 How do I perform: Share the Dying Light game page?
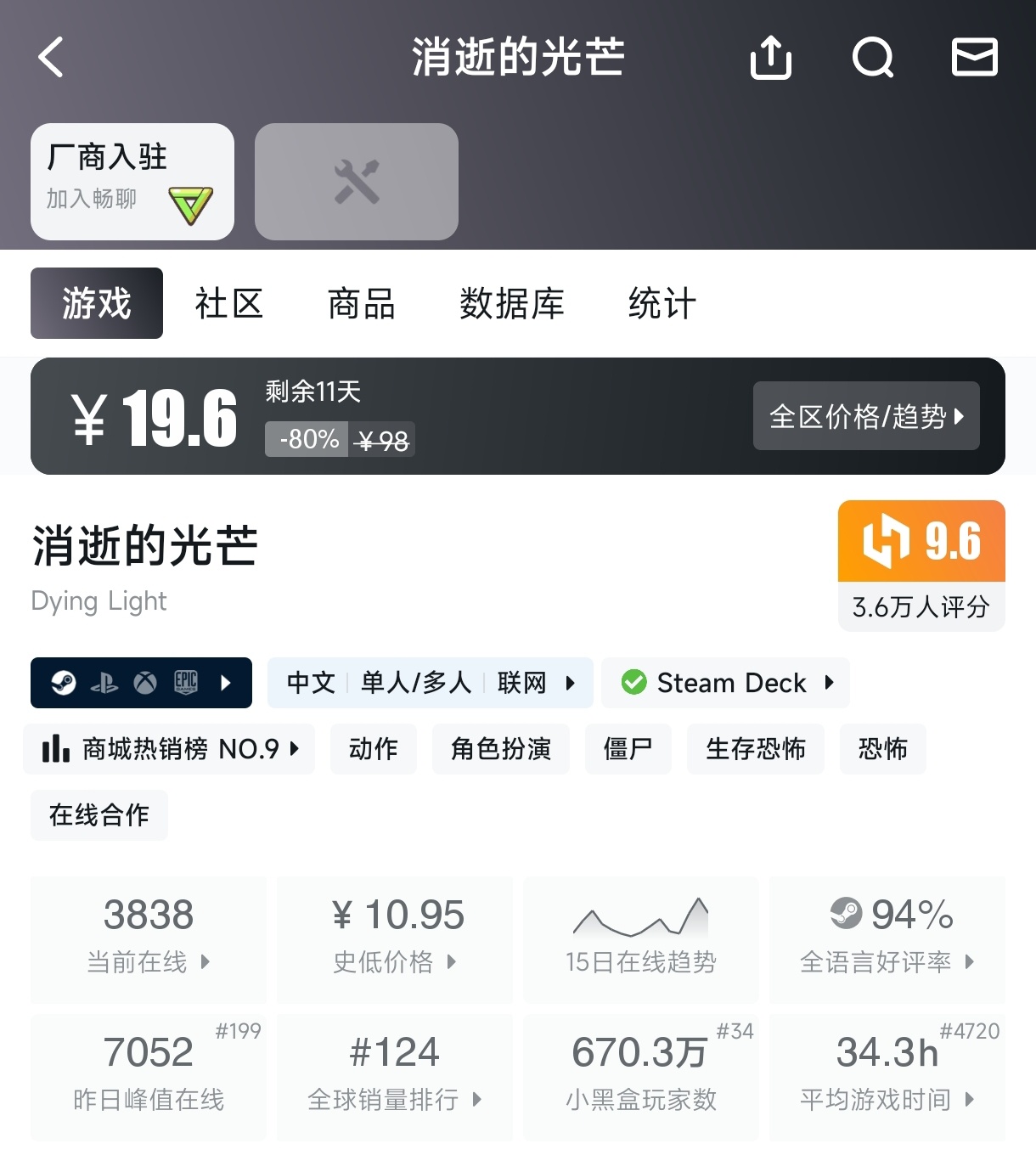coord(770,58)
